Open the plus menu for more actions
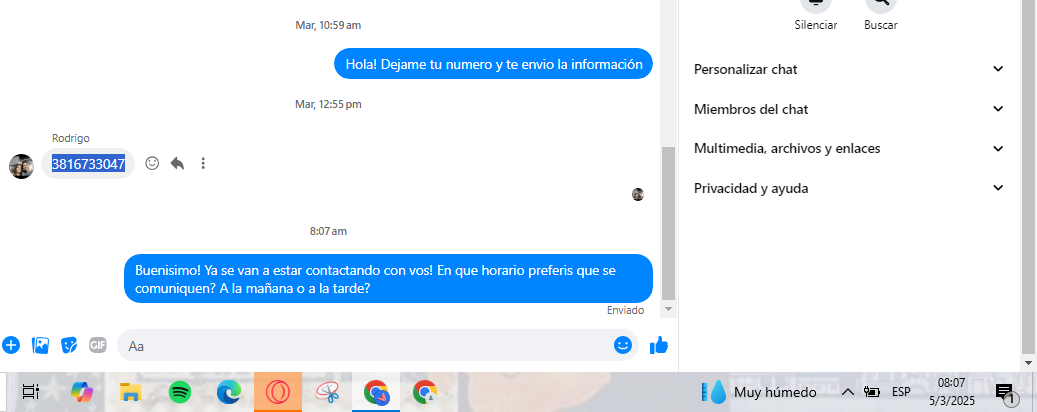The image size is (1037, 412). tap(11, 345)
